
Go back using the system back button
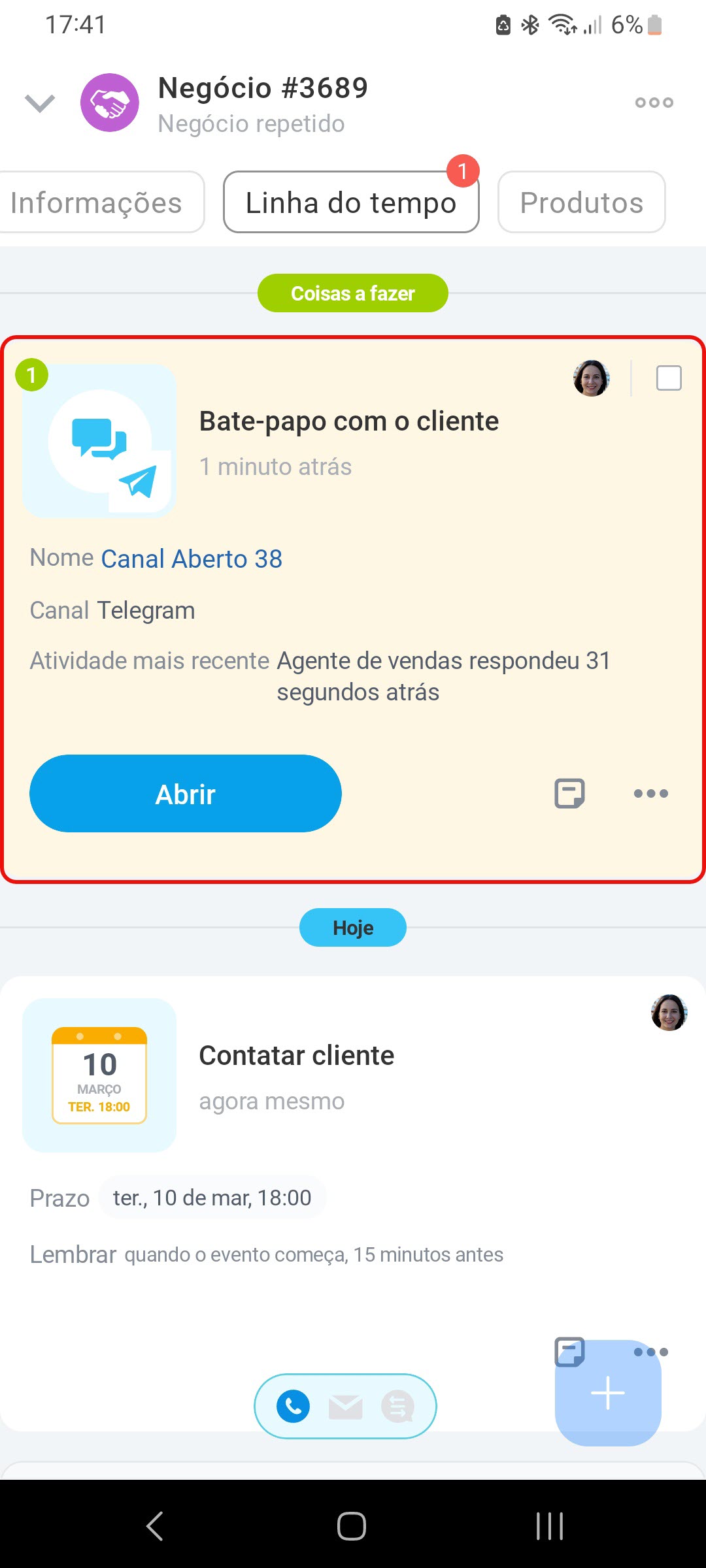[x=155, y=1526]
